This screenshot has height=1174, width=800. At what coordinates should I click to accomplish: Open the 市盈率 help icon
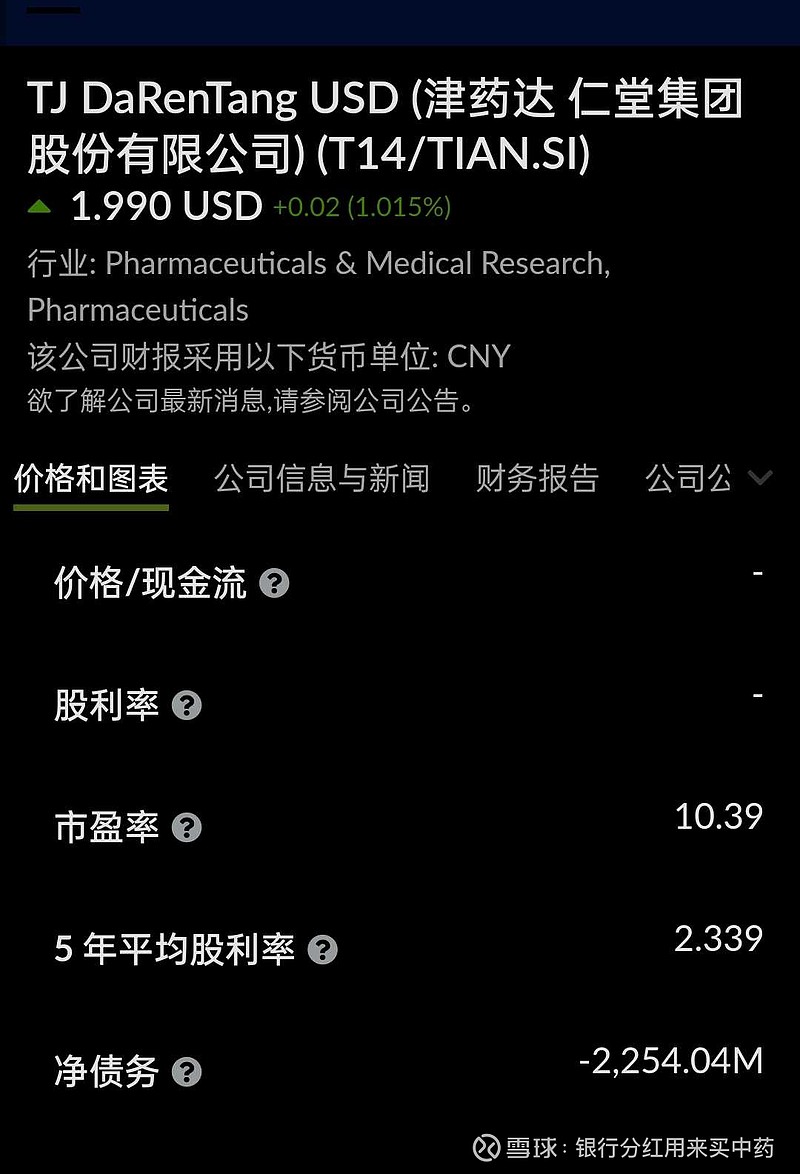coord(185,828)
